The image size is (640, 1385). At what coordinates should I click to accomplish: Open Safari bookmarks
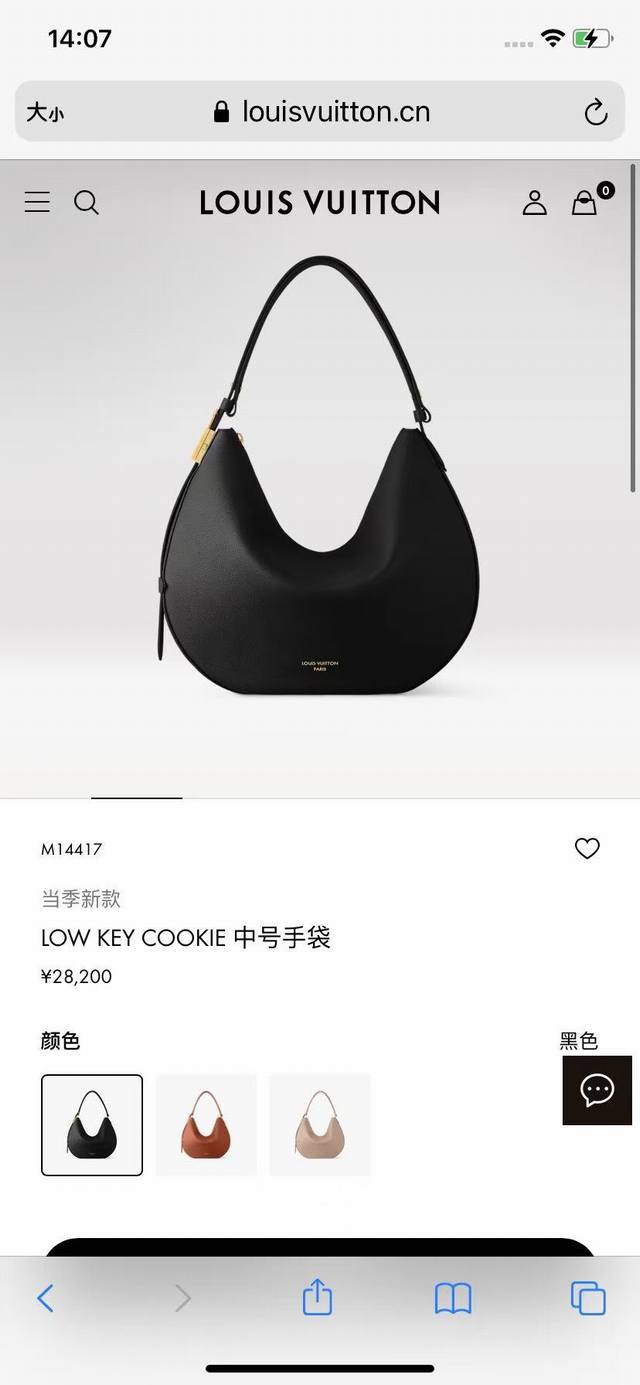pos(453,1298)
